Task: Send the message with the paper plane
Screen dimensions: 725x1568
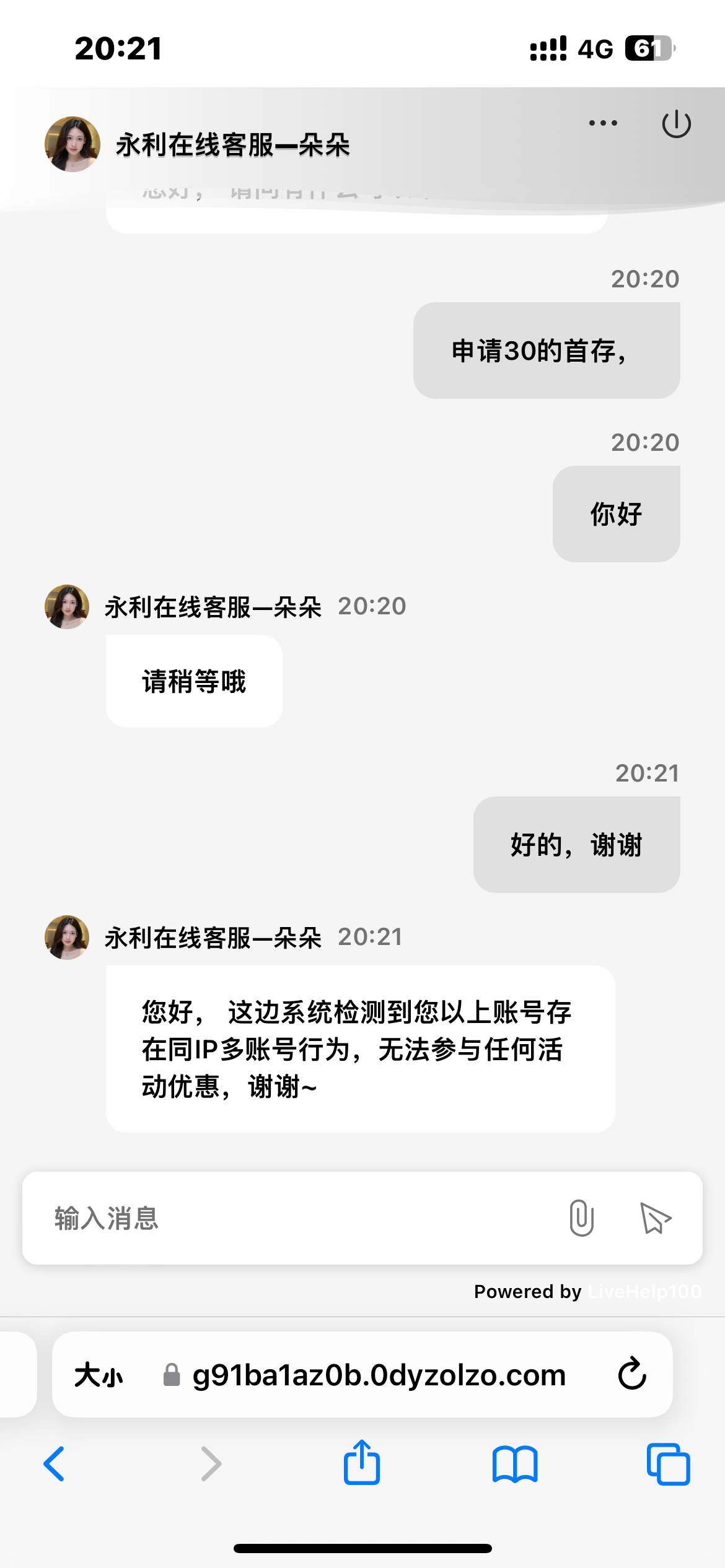Action: pos(655,1218)
